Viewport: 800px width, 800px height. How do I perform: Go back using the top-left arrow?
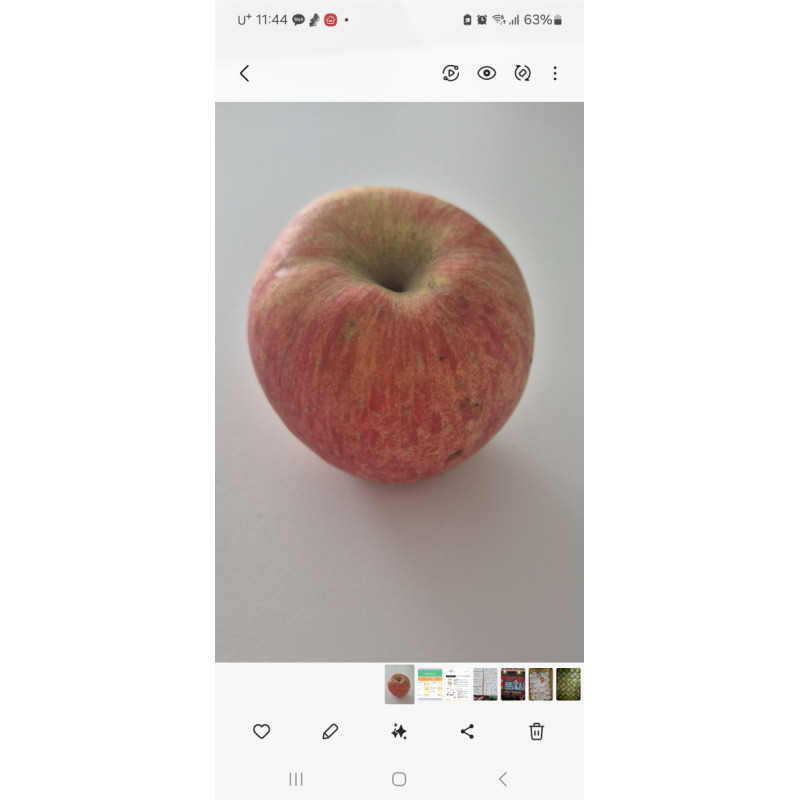point(244,73)
